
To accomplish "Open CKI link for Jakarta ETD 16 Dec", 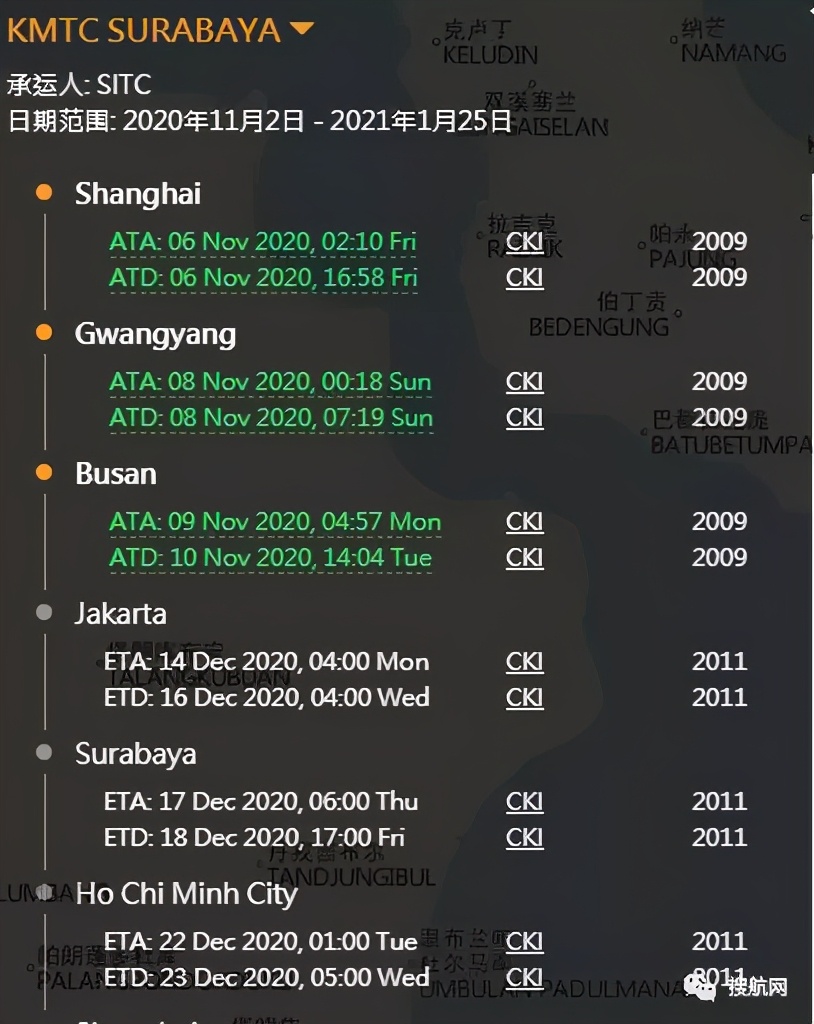I will tap(524, 697).
